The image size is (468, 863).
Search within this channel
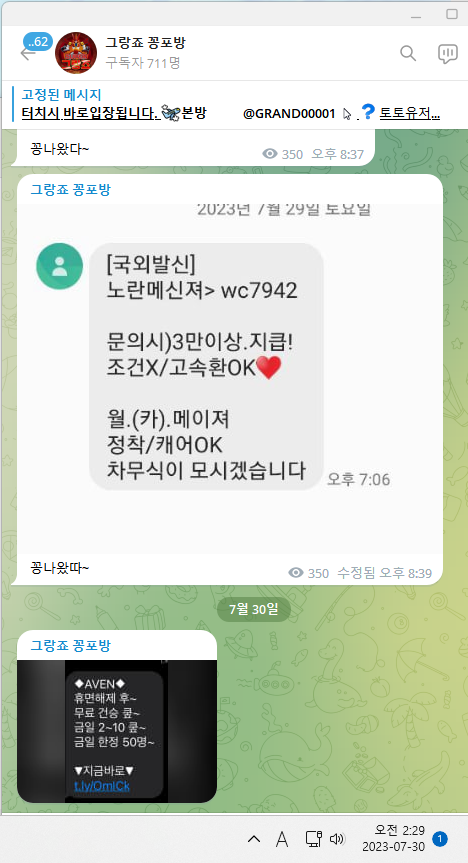point(407,53)
